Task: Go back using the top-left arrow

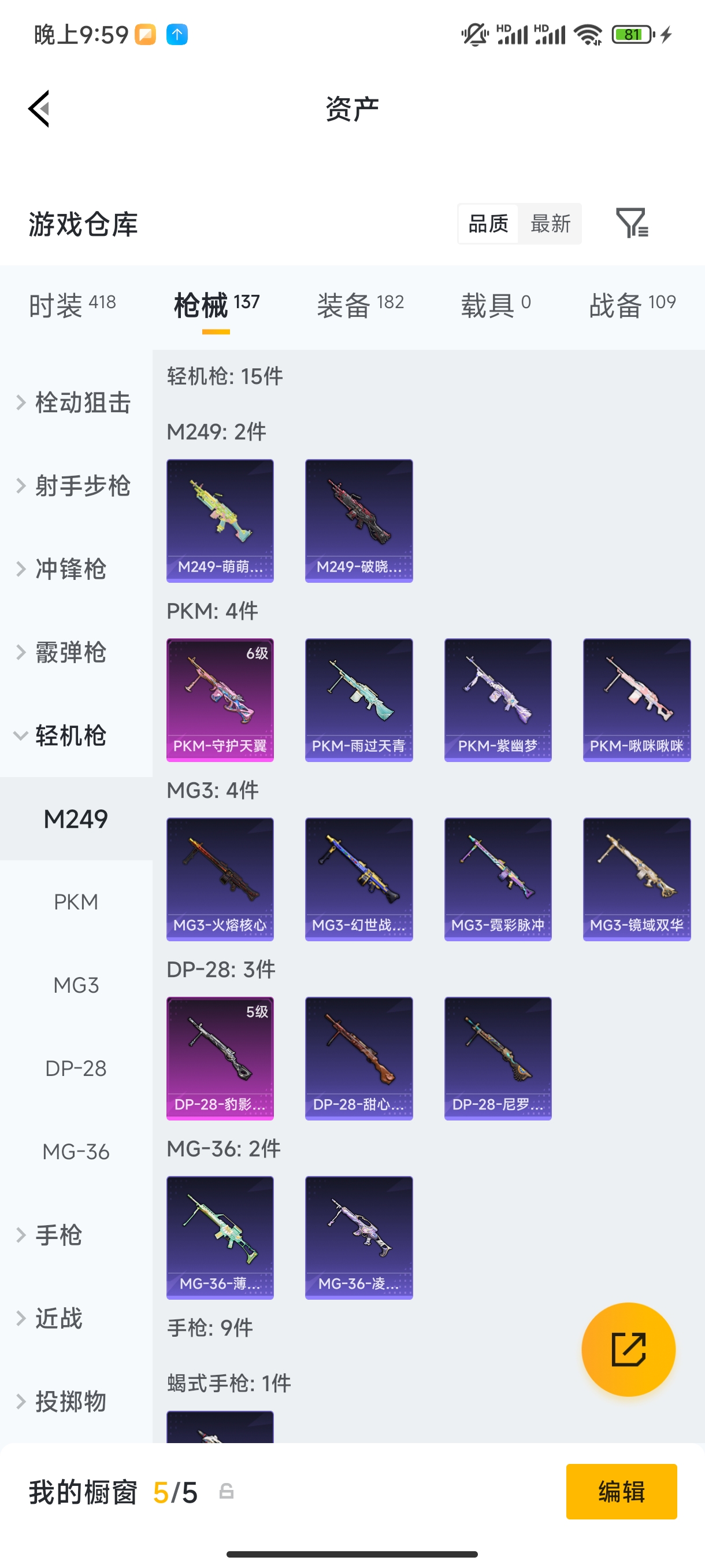Action: [x=39, y=110]
